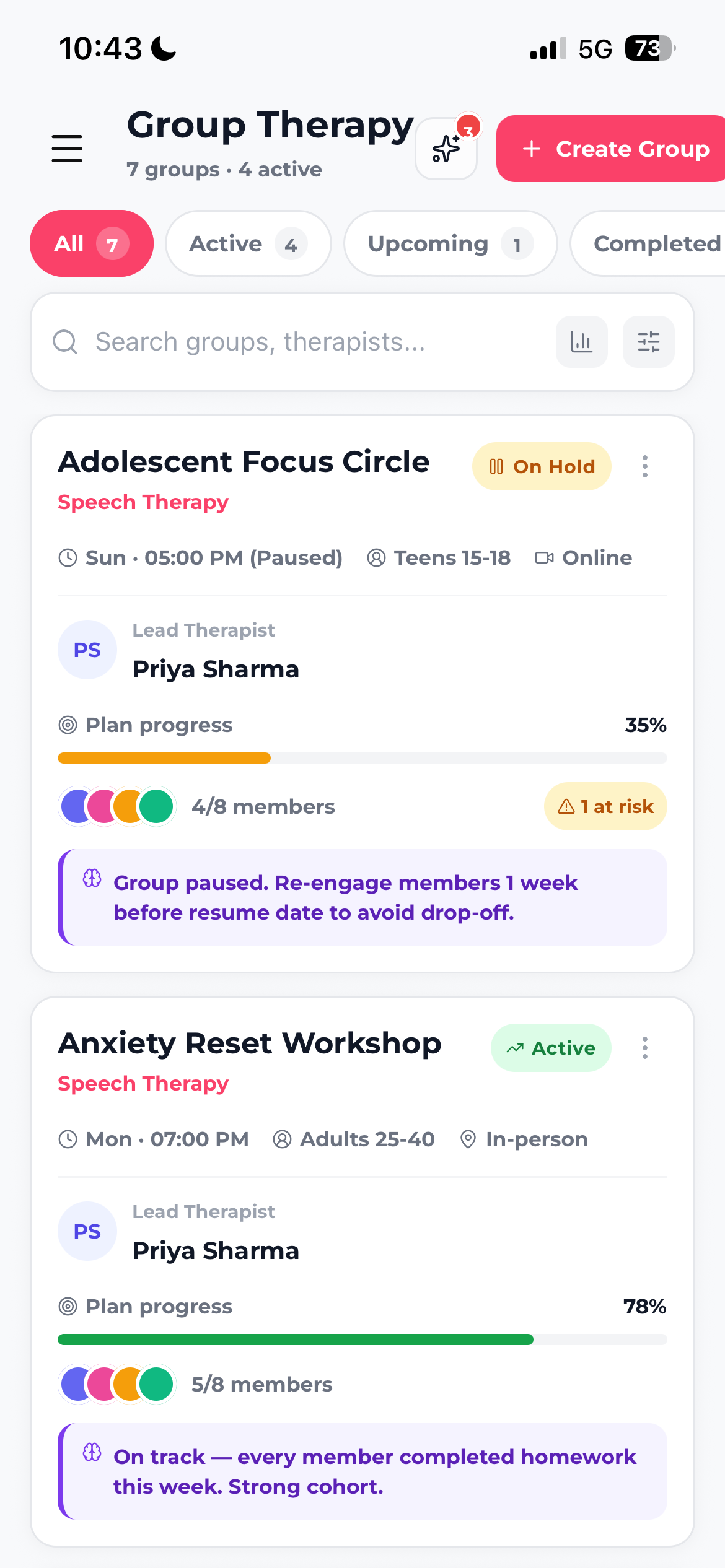The width and height of the screenshot is (725, 1568).
Task: Select the brain icon on the paused group insight
Action: tap(92, 876)
